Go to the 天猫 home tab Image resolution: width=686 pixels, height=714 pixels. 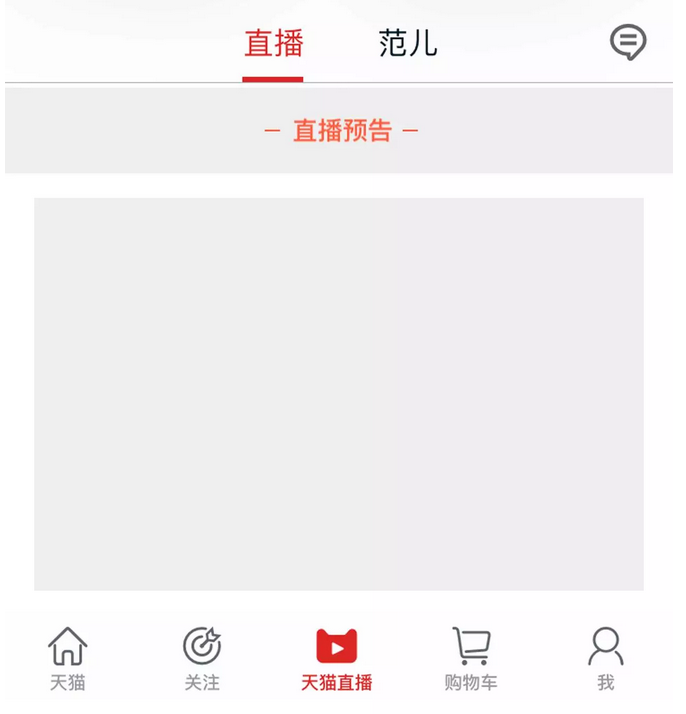point(68,658)
